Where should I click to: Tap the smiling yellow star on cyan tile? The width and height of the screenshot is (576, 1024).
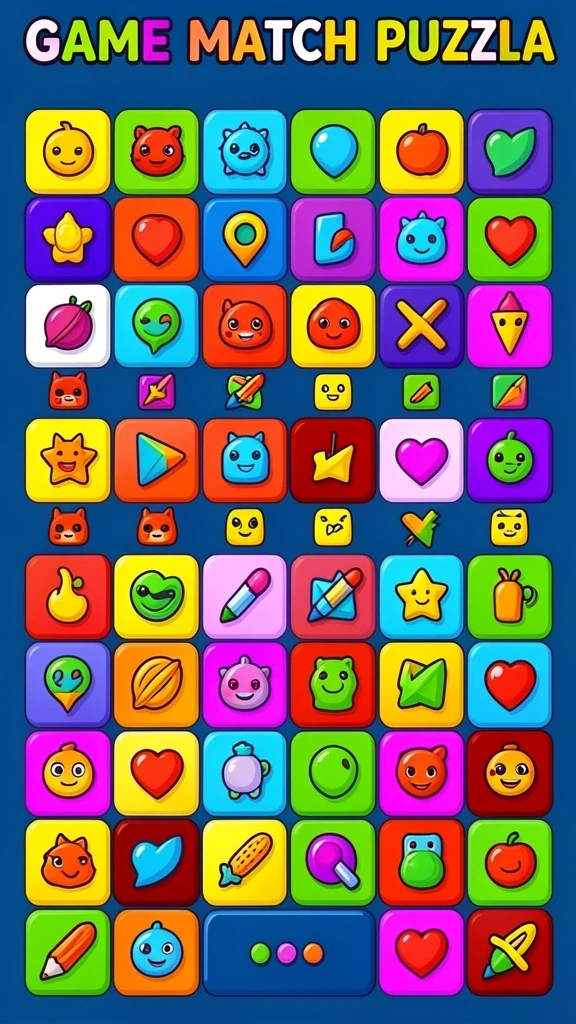[421, 596]
